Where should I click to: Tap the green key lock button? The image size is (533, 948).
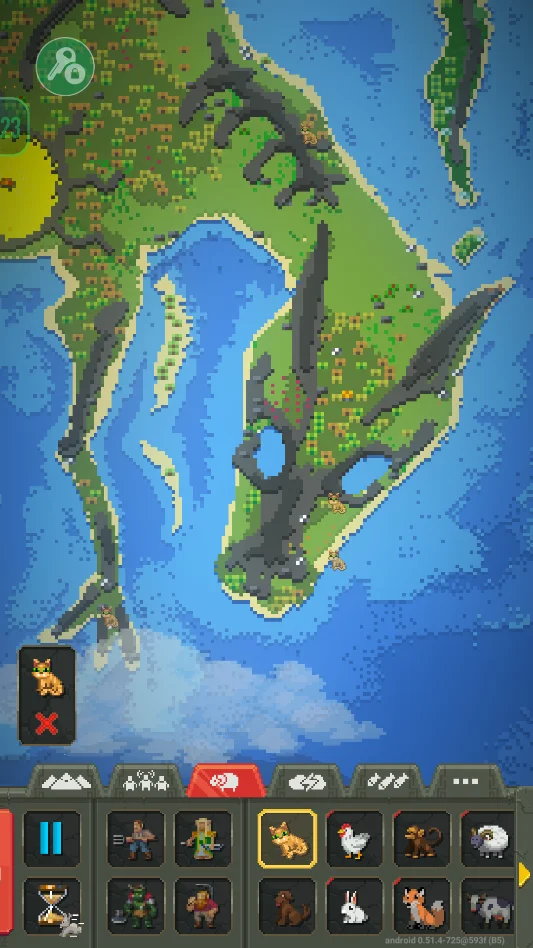[x=65, y=67]
